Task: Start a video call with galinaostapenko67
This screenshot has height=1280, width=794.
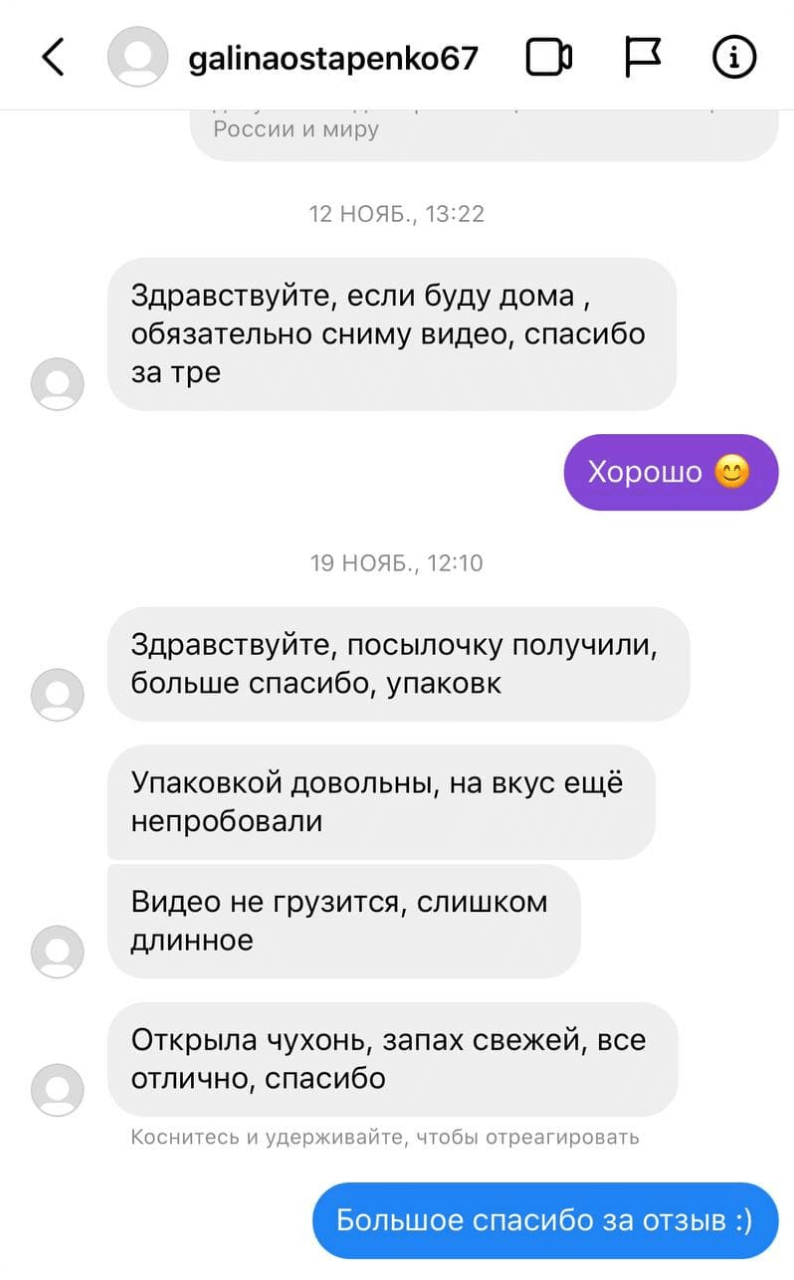Action: click(x=549, y=58)
